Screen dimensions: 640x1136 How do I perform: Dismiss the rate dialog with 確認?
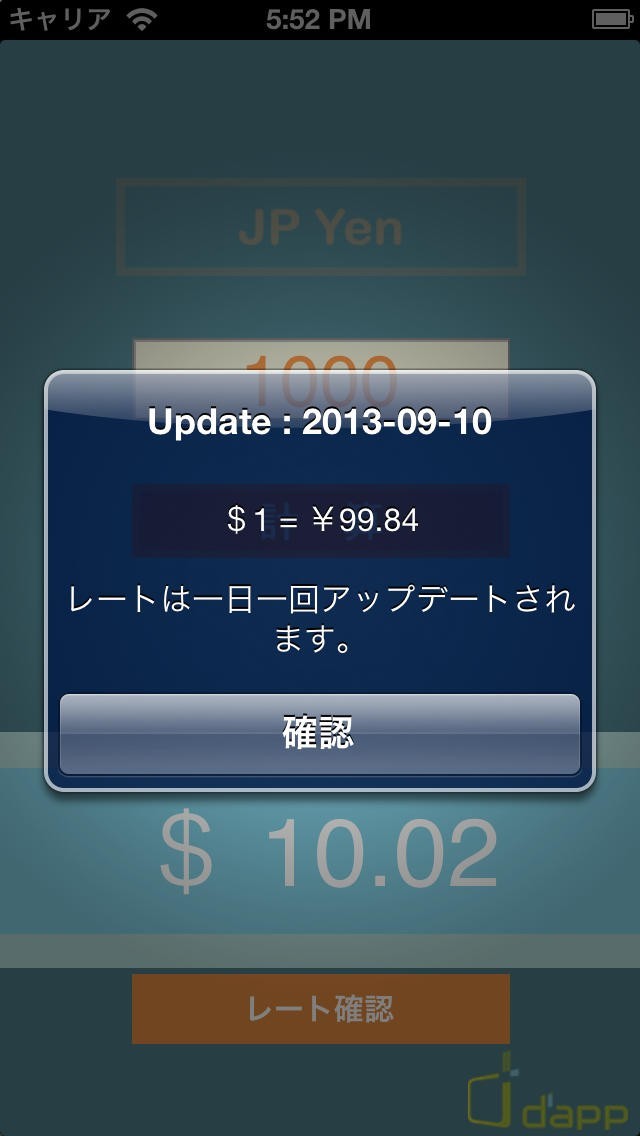pos(320,734)
